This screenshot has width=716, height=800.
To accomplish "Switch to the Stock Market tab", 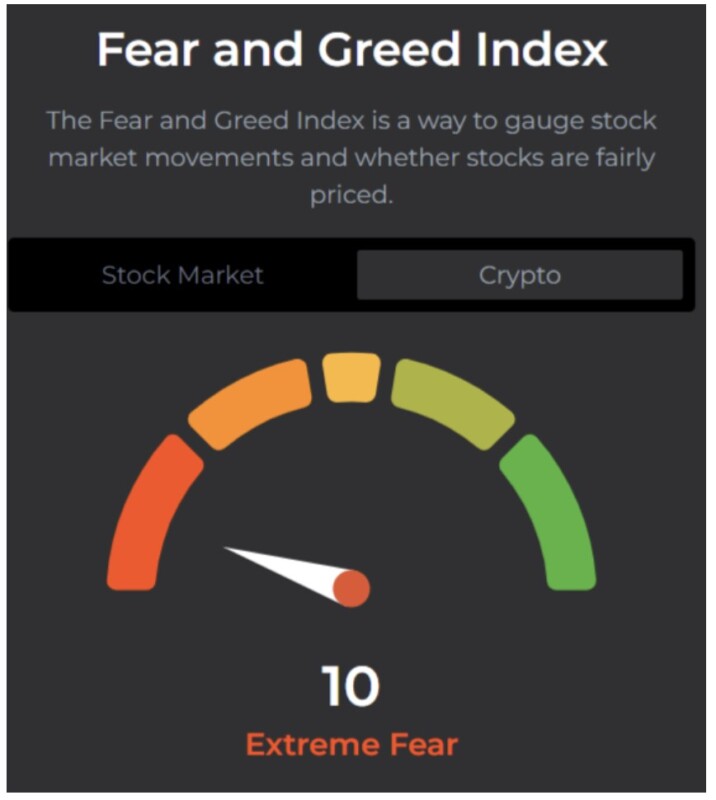I will pyautogui.click(x=182, y=275).
